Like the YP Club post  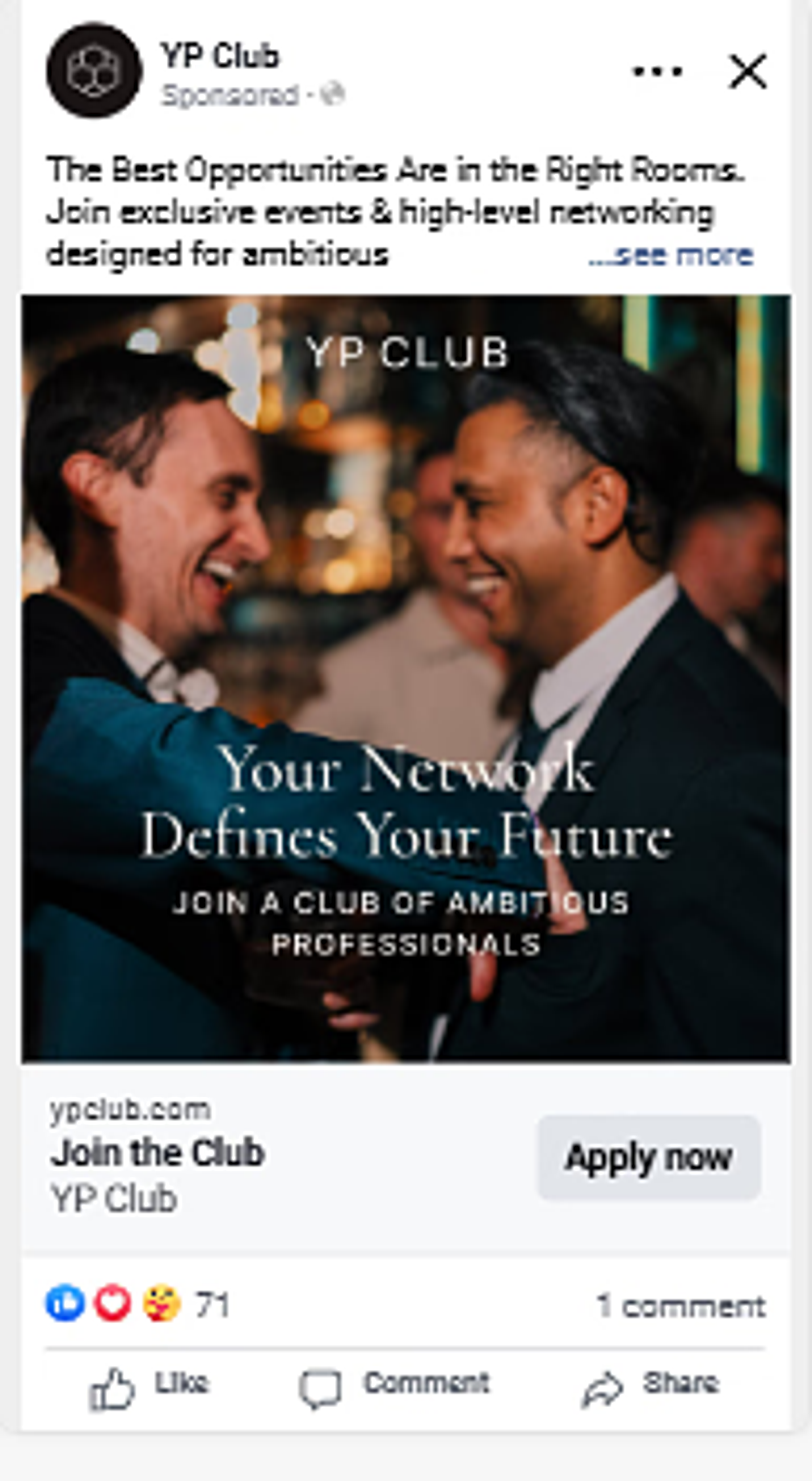[x=149, y=1386]
